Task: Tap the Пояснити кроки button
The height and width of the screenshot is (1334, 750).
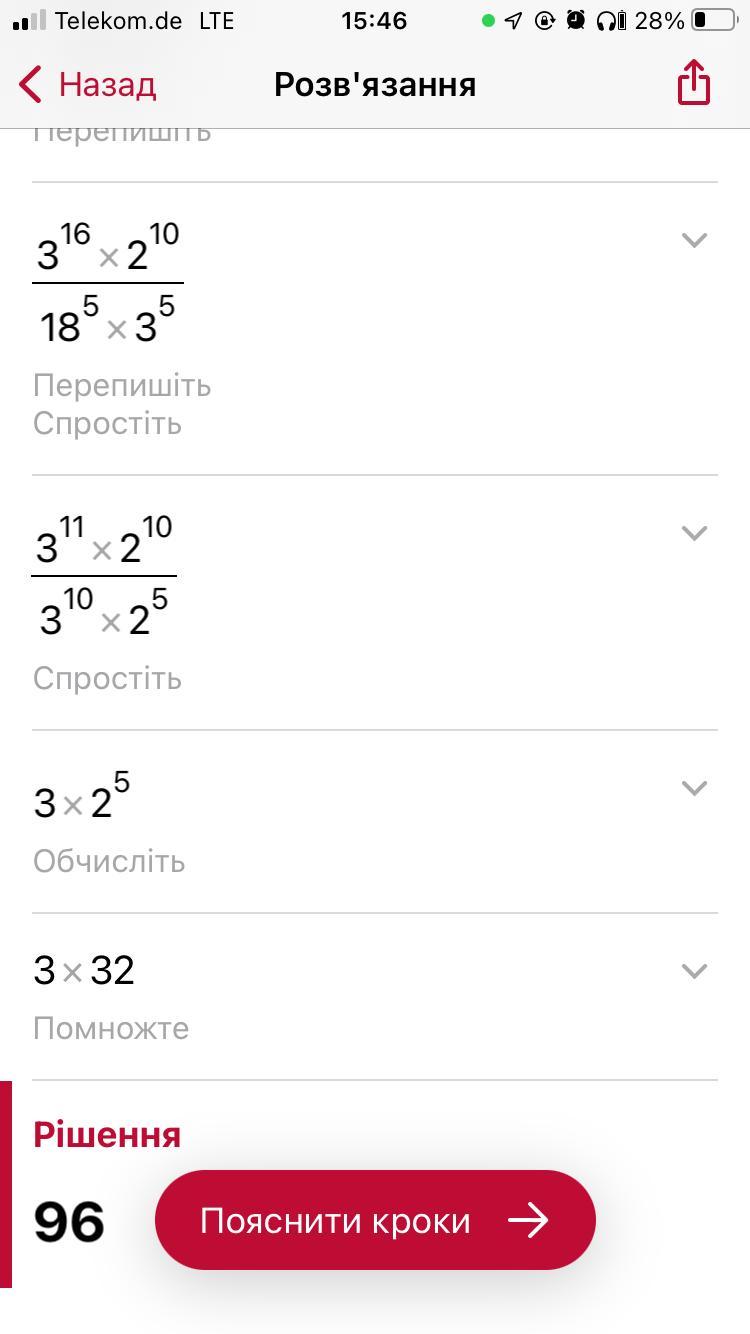Action: click(375, 1220)
